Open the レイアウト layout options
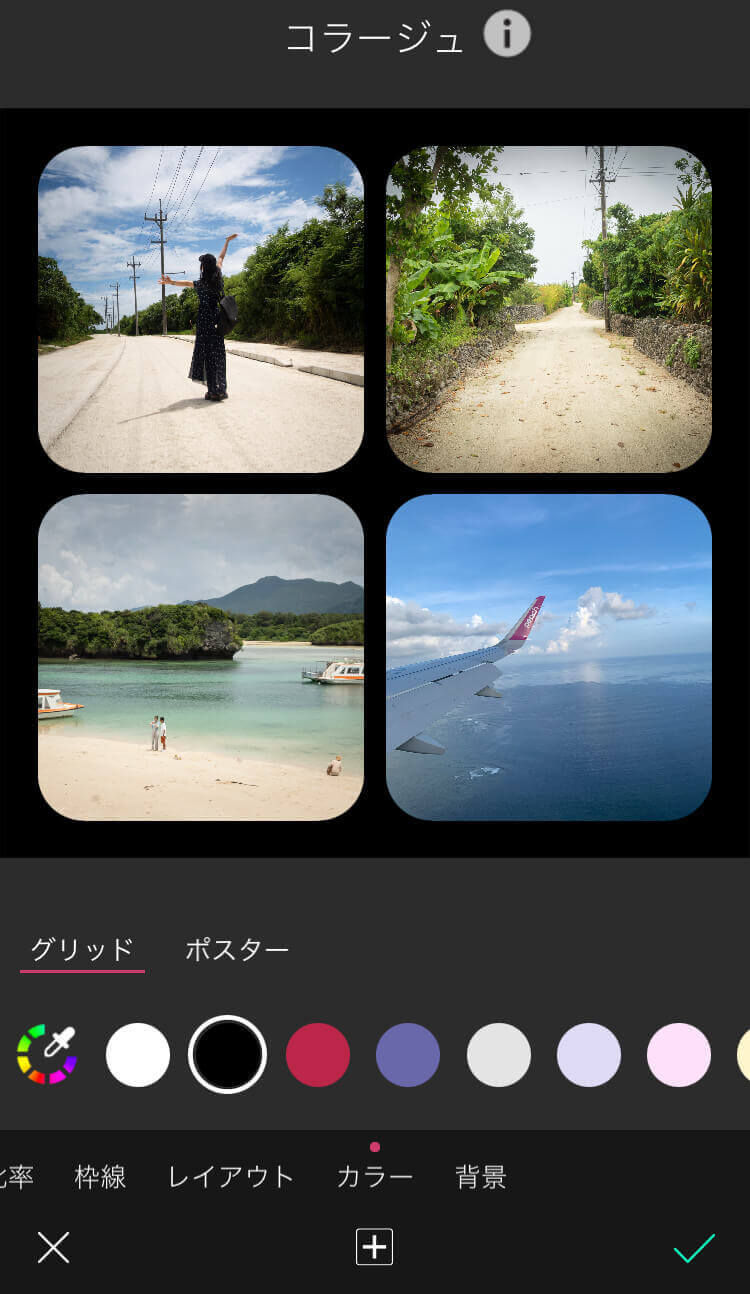 click(x=231, y=1177)
